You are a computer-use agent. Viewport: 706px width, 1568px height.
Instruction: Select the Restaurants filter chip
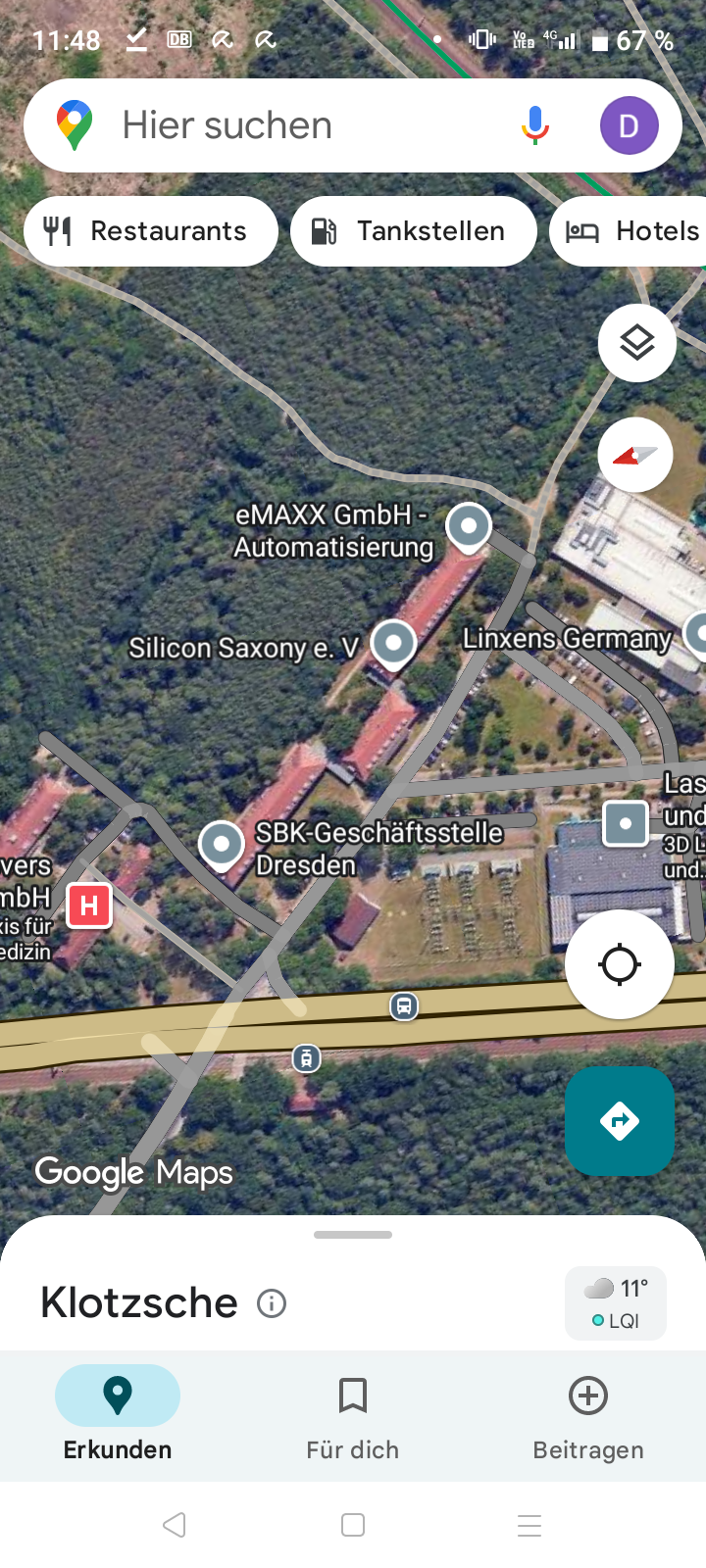151,231
